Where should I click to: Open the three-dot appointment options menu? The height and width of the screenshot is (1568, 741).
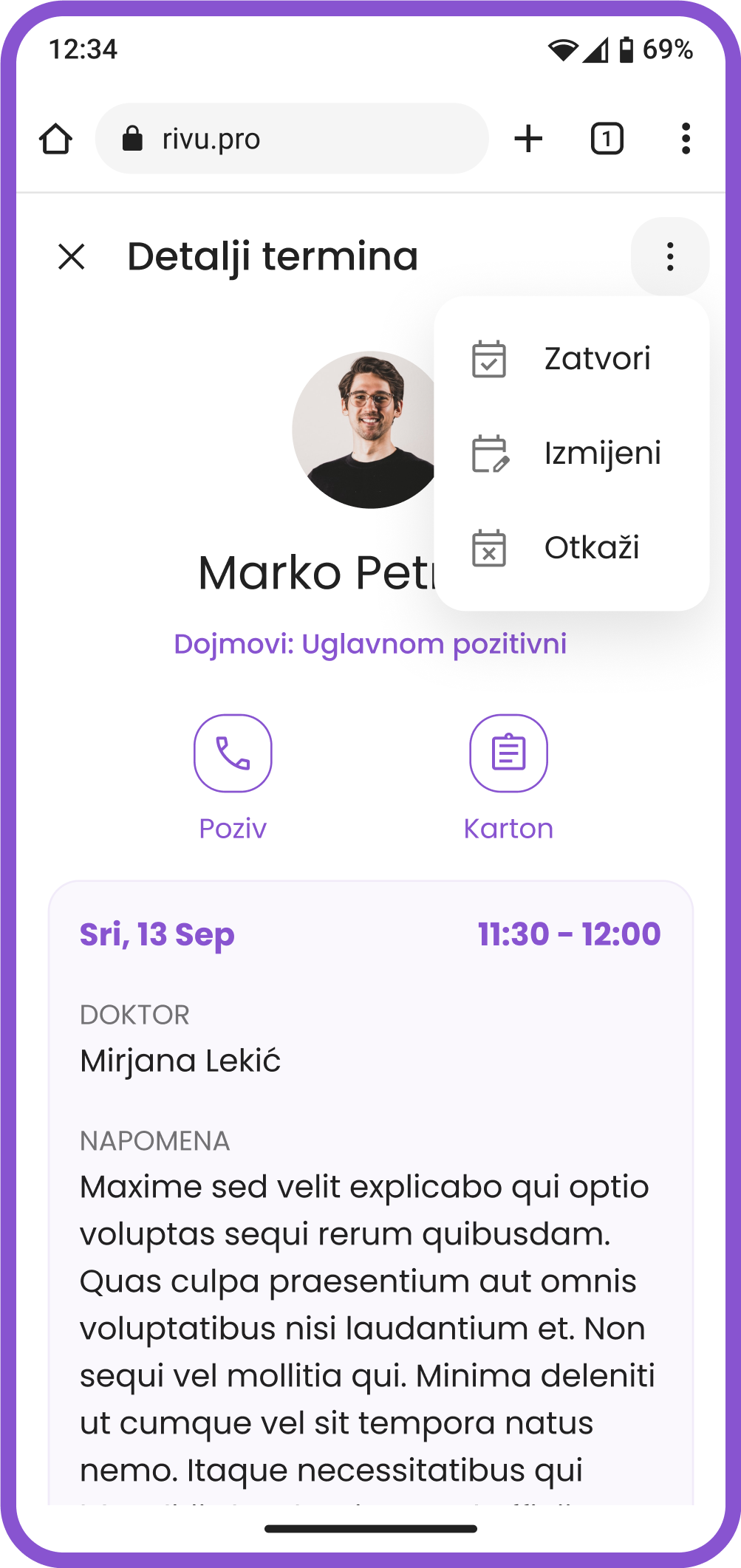point(669,256)
